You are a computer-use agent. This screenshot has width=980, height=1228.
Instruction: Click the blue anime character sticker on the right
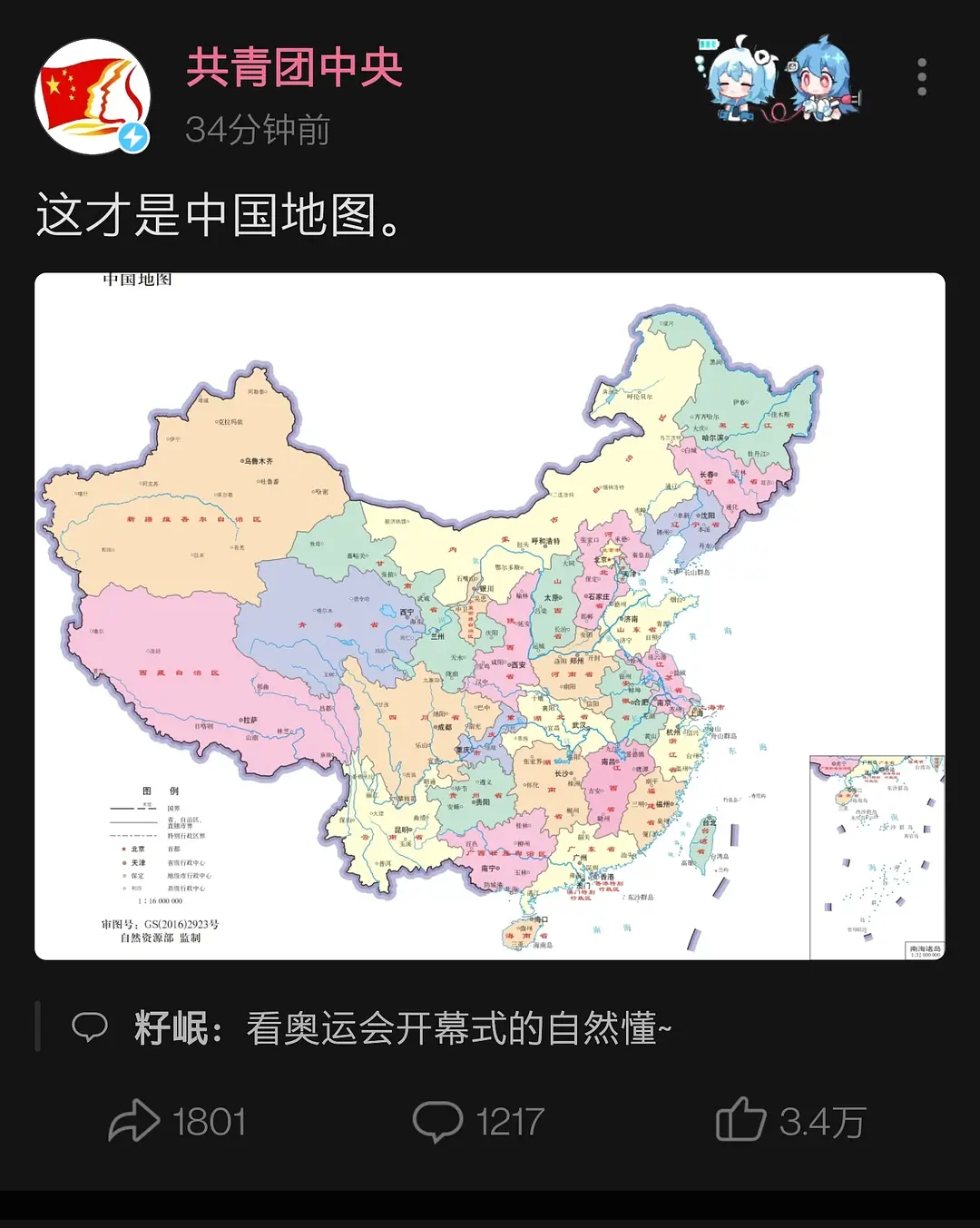point(819,82)
